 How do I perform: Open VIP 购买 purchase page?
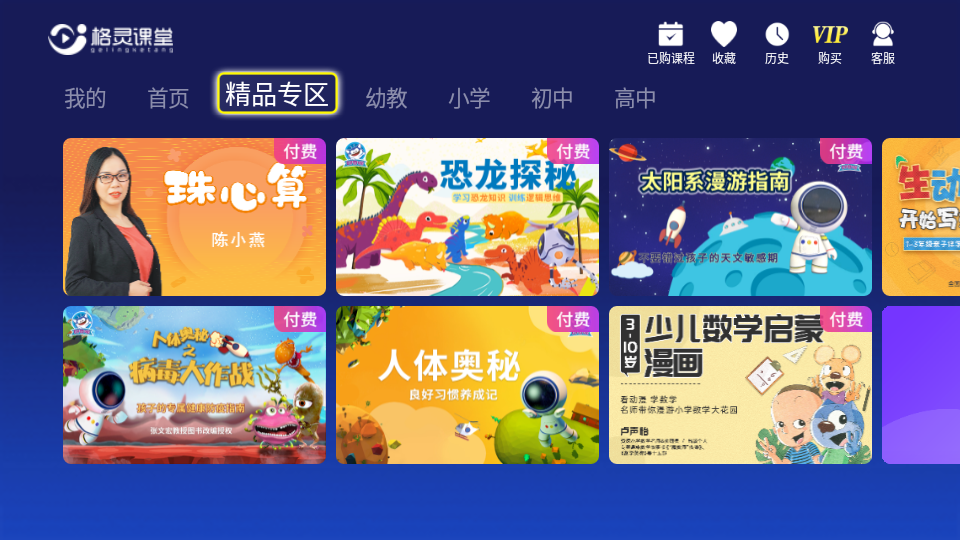pyautogui.click(x=829, y=44)
